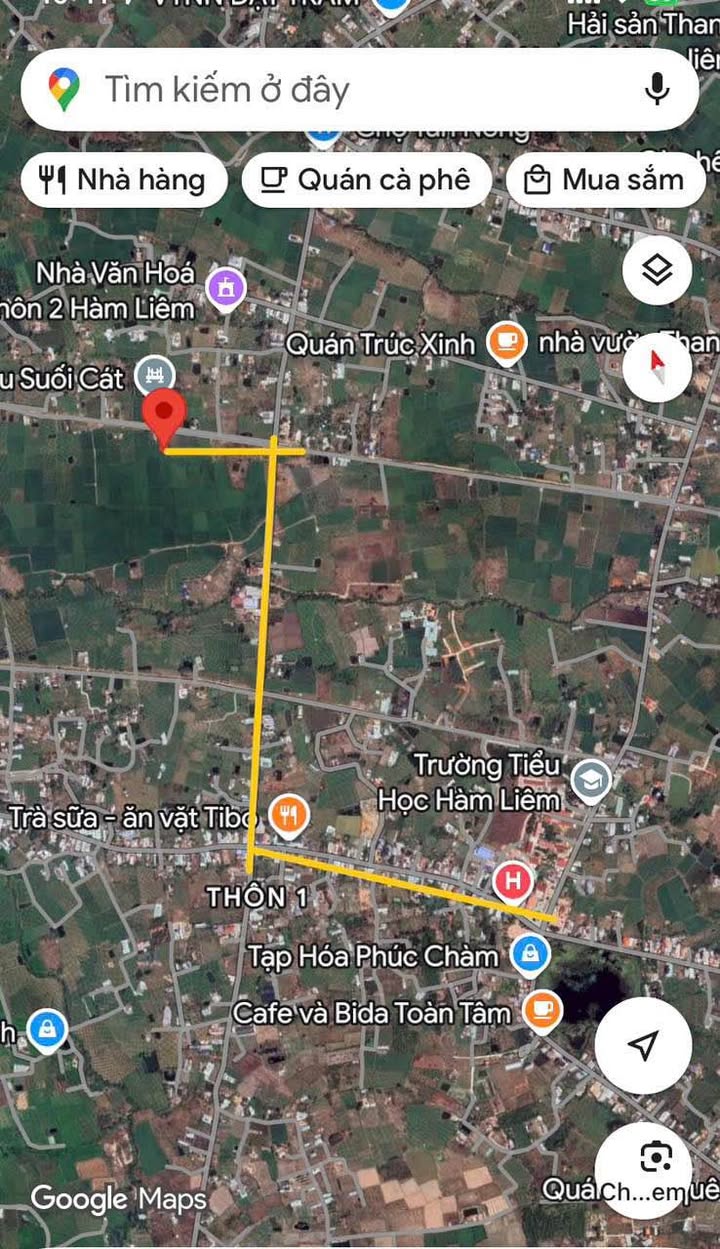Open the Tạp Hóa Phúc Chàm marker
This screenshot has width=720, height=1249.
click(530, 955)
